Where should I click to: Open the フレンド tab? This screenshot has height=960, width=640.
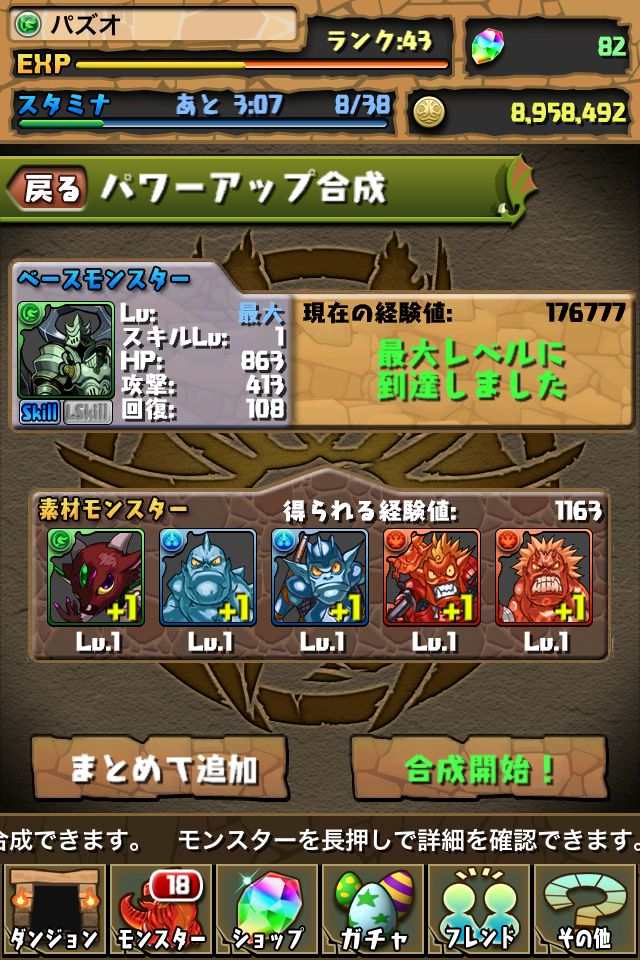(x=479, y=908)
